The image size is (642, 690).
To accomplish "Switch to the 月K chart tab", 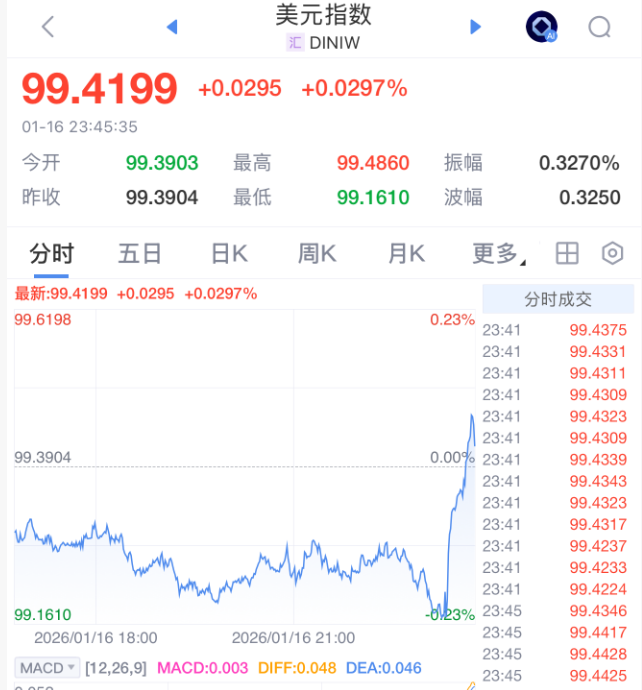I will pos(406,253).
